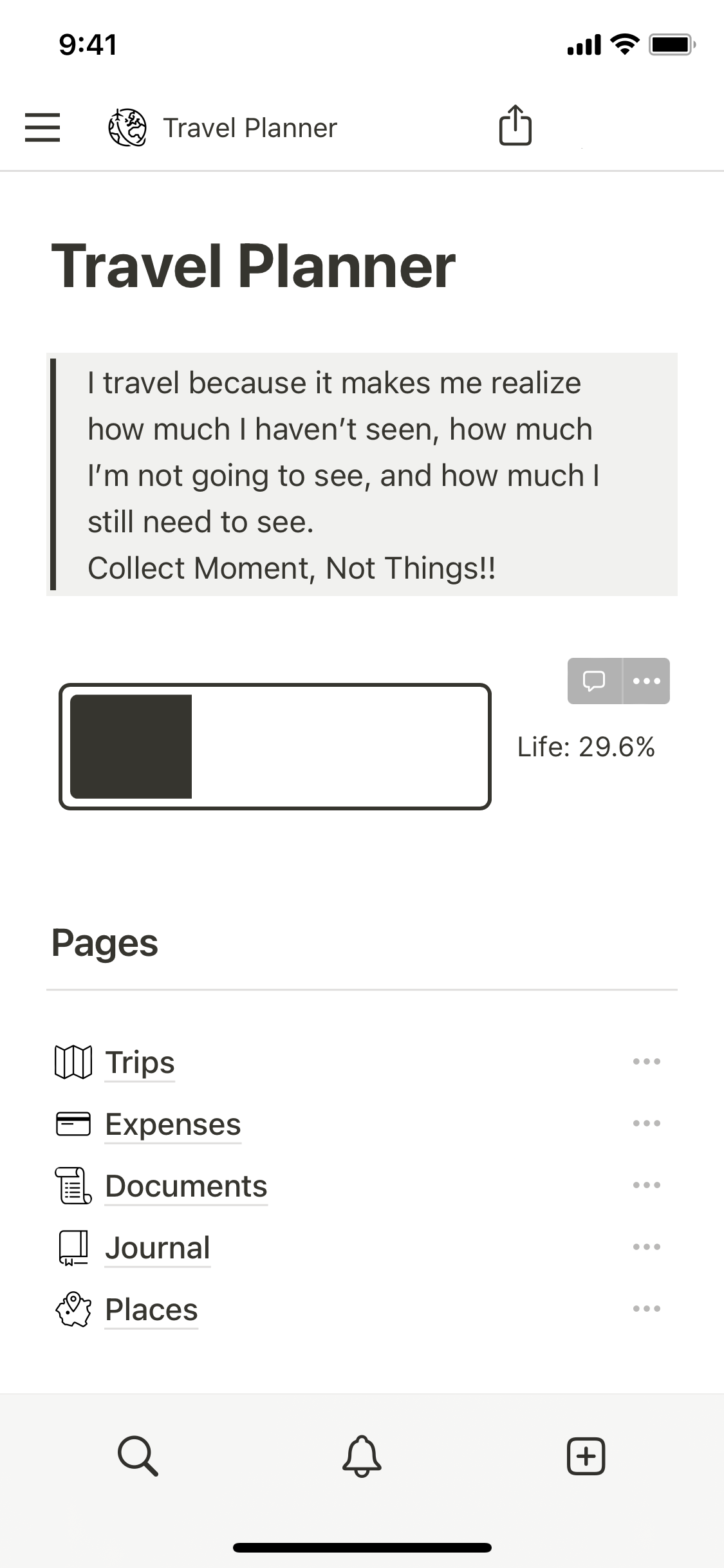724x1568 pixels.
Task: Open the Expenses page
Action: (x=172, y=1124)
